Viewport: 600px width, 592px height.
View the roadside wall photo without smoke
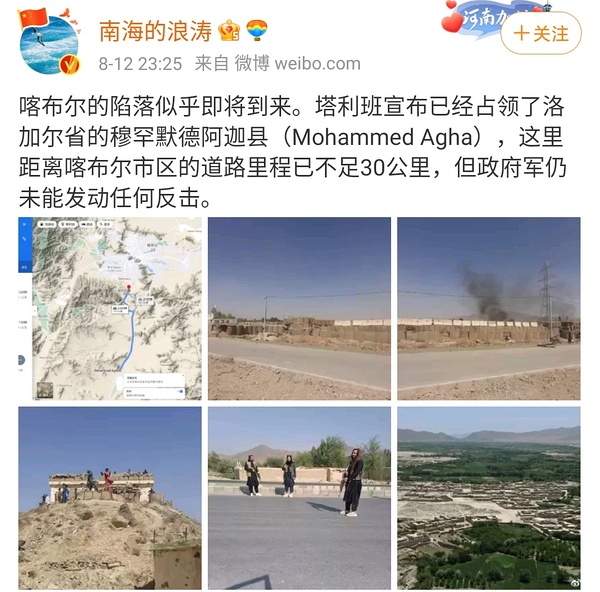click(x=299, y=308)
